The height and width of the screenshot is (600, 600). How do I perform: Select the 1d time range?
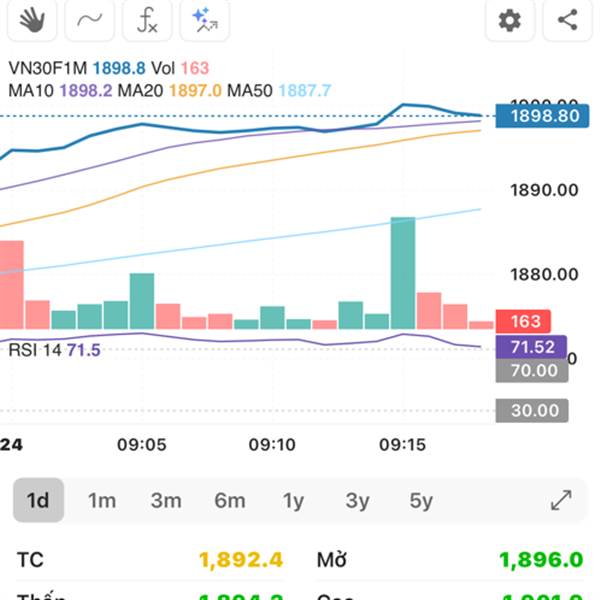click(x=38, y=500)
